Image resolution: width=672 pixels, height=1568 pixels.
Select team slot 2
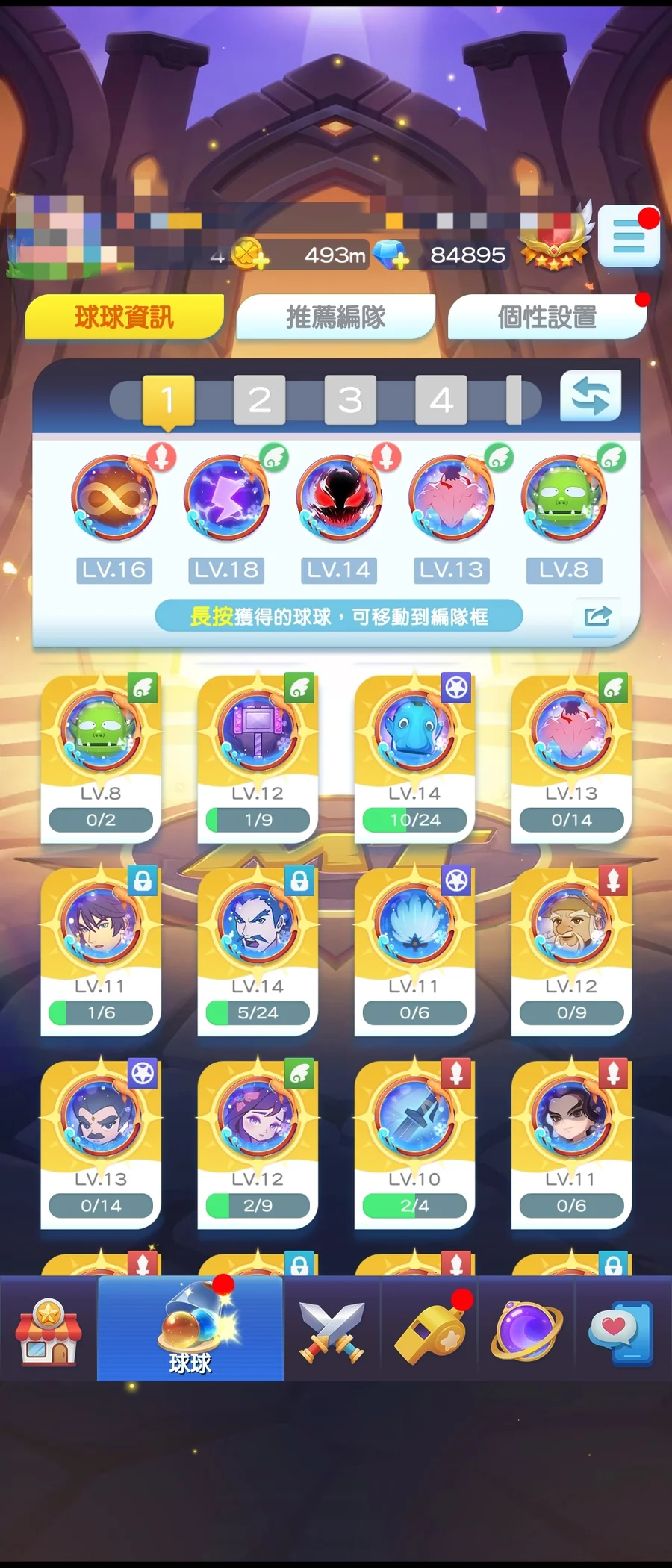coord(259,399)
